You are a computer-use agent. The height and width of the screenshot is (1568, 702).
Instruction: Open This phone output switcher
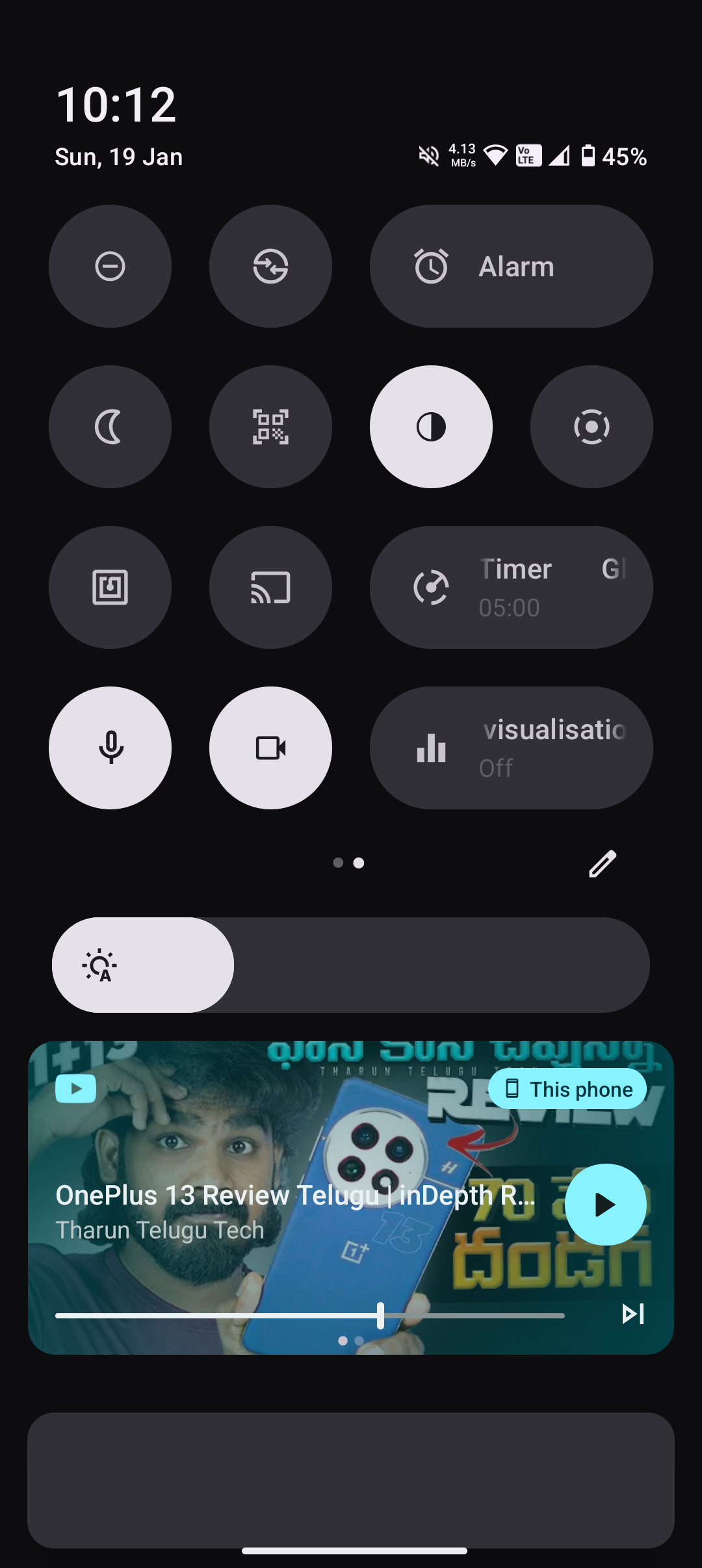[x=567, y=1089]
